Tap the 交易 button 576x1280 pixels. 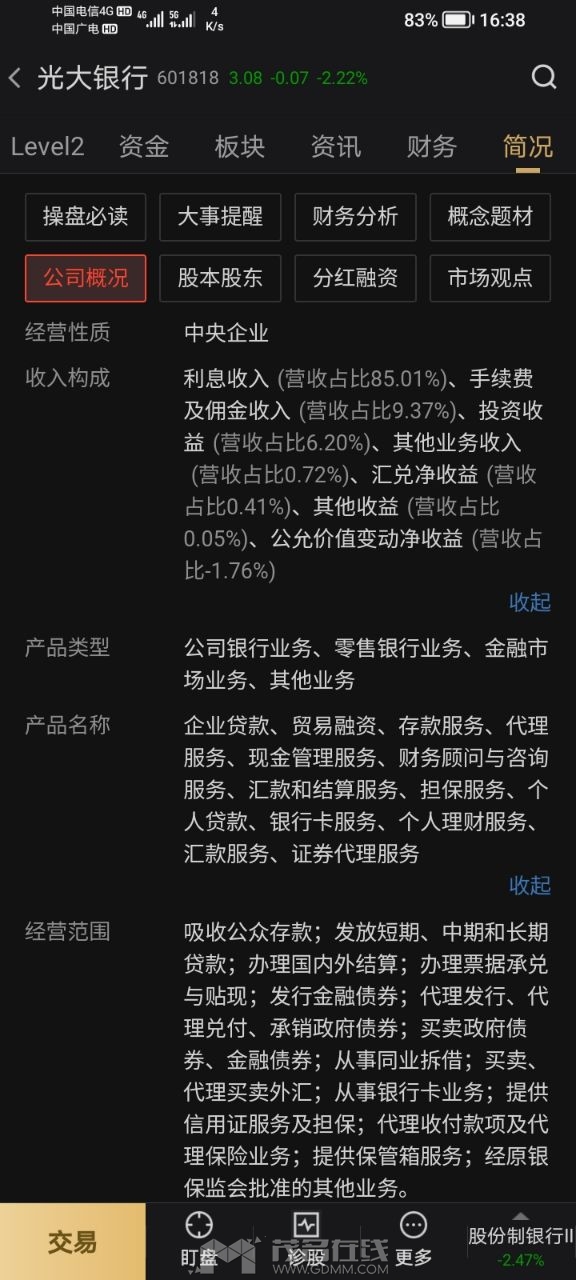click(73, 1242)
